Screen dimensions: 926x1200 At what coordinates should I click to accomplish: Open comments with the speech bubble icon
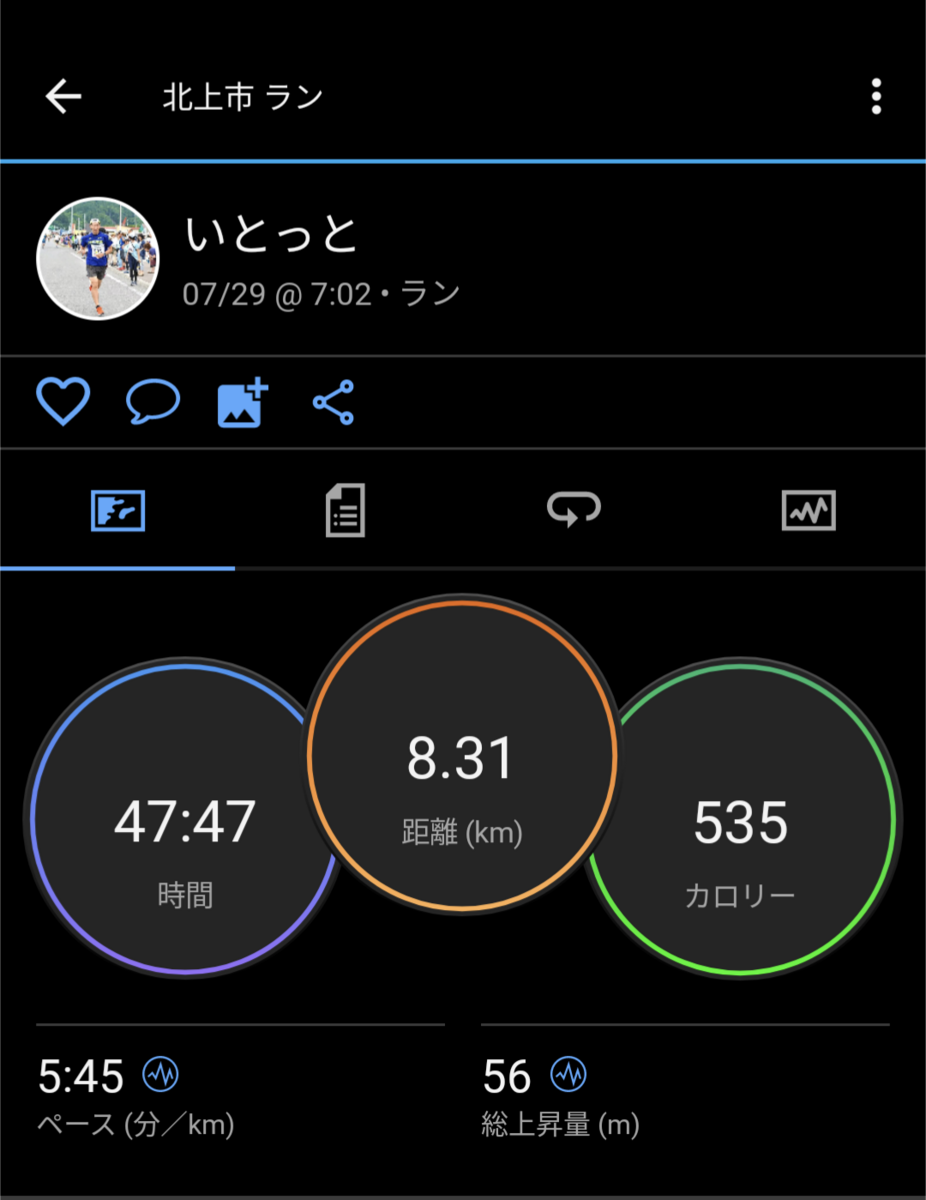tap(153, 402)
